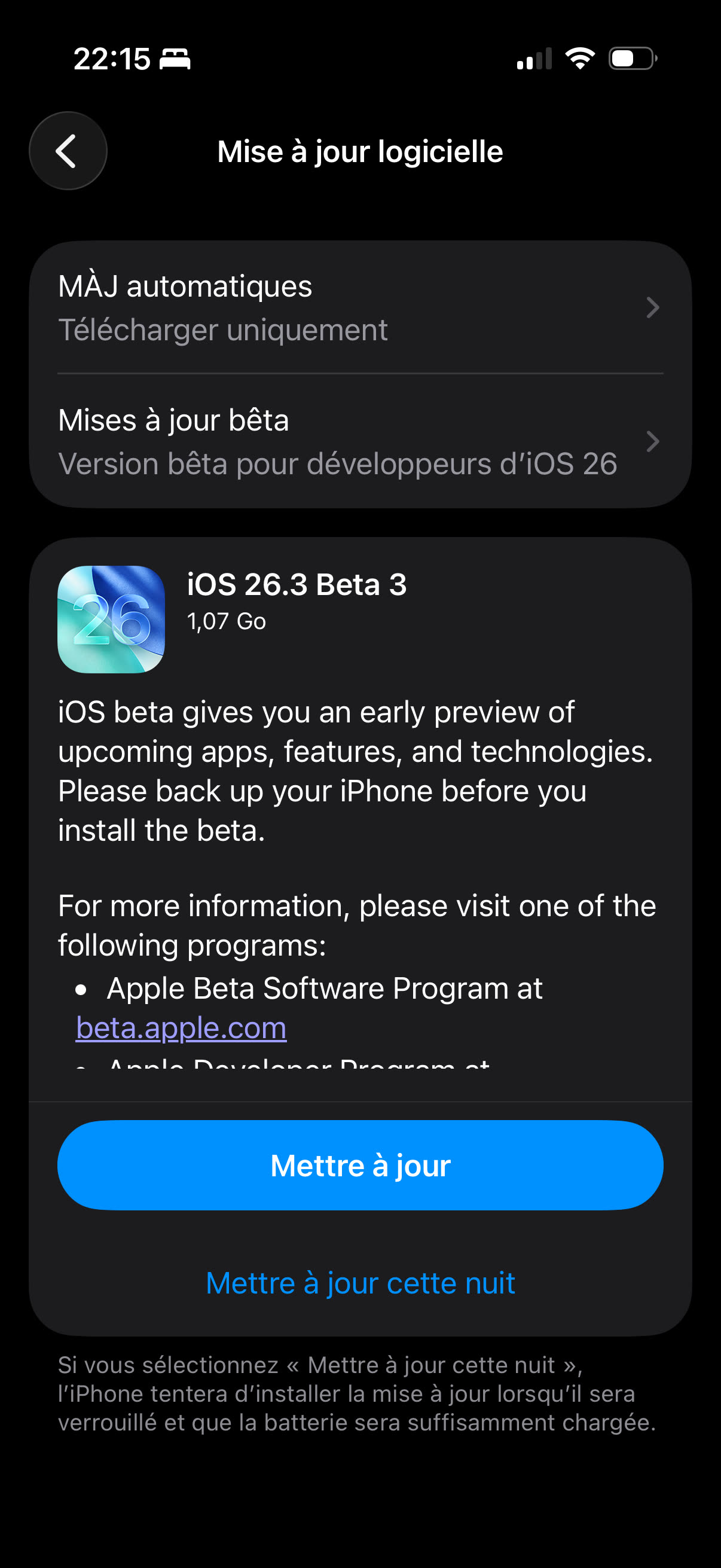Tap the Mettre à jour button

pos(359,1165)
